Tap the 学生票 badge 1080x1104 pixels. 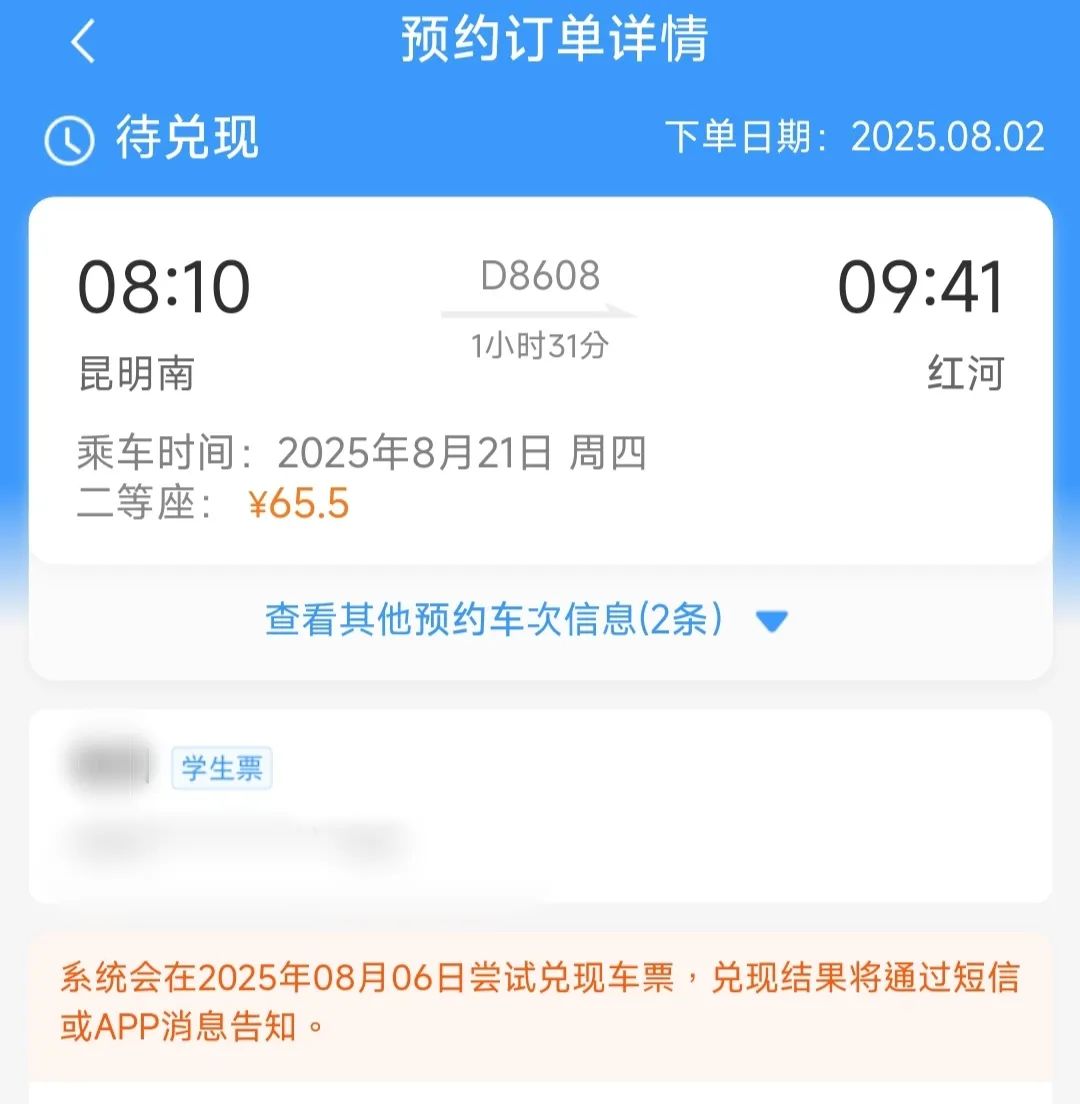tap(222, 769)
